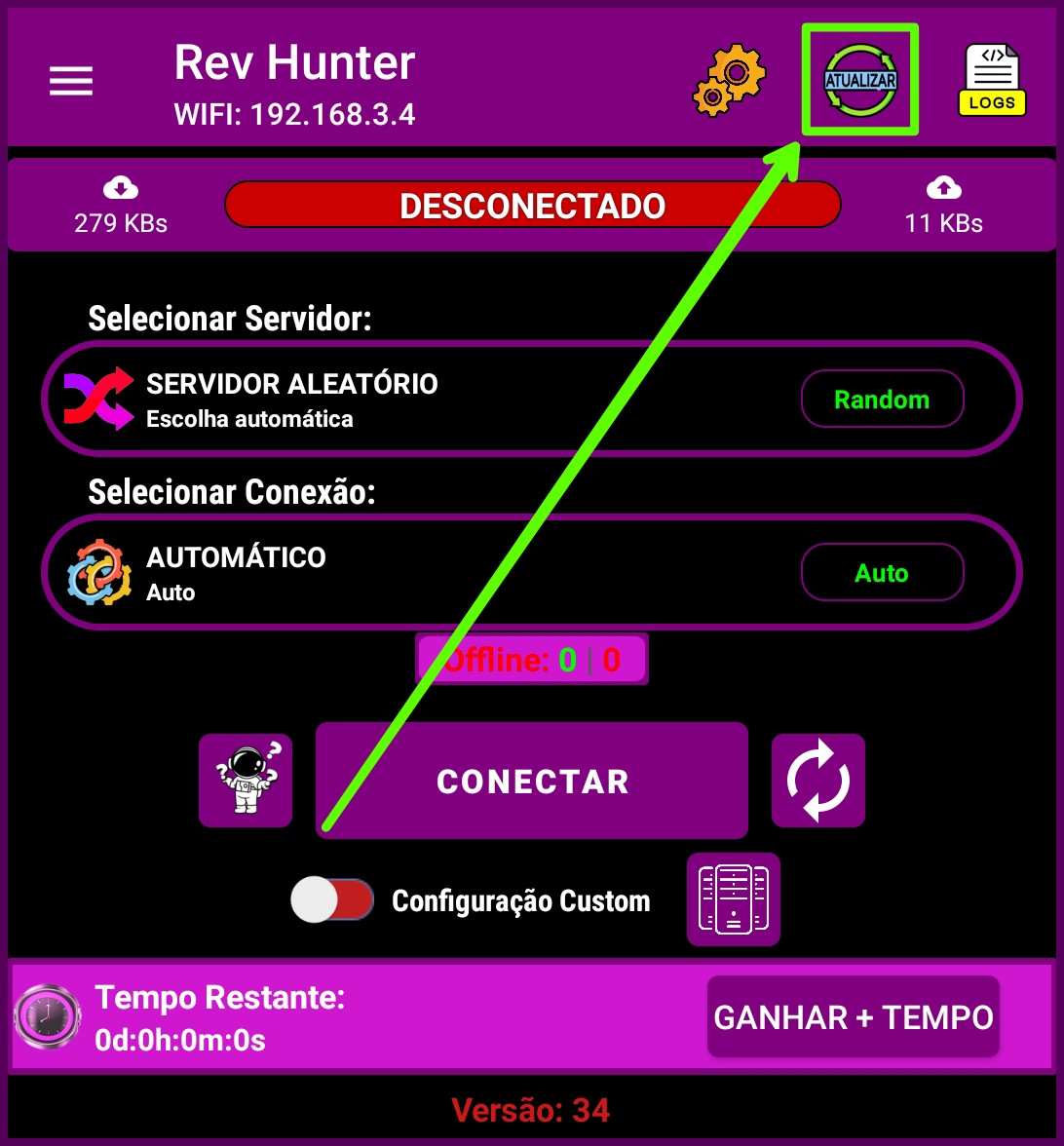Tap the DESCONECTADO status banner
This screenshot has width=1064, height=1146.
(532, 205)
